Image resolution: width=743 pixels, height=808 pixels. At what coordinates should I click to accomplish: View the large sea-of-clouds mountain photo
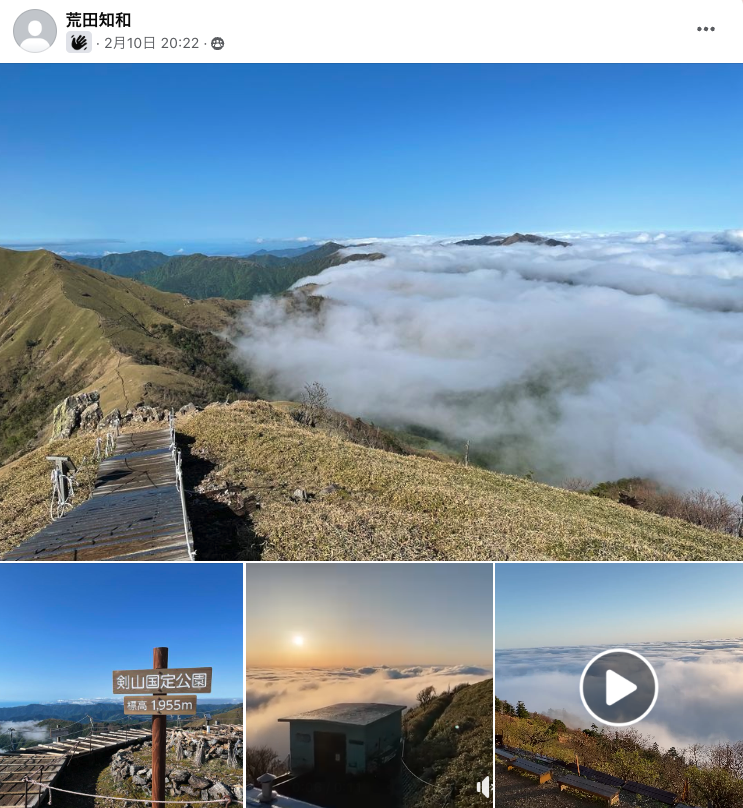(x=371, y=311)
